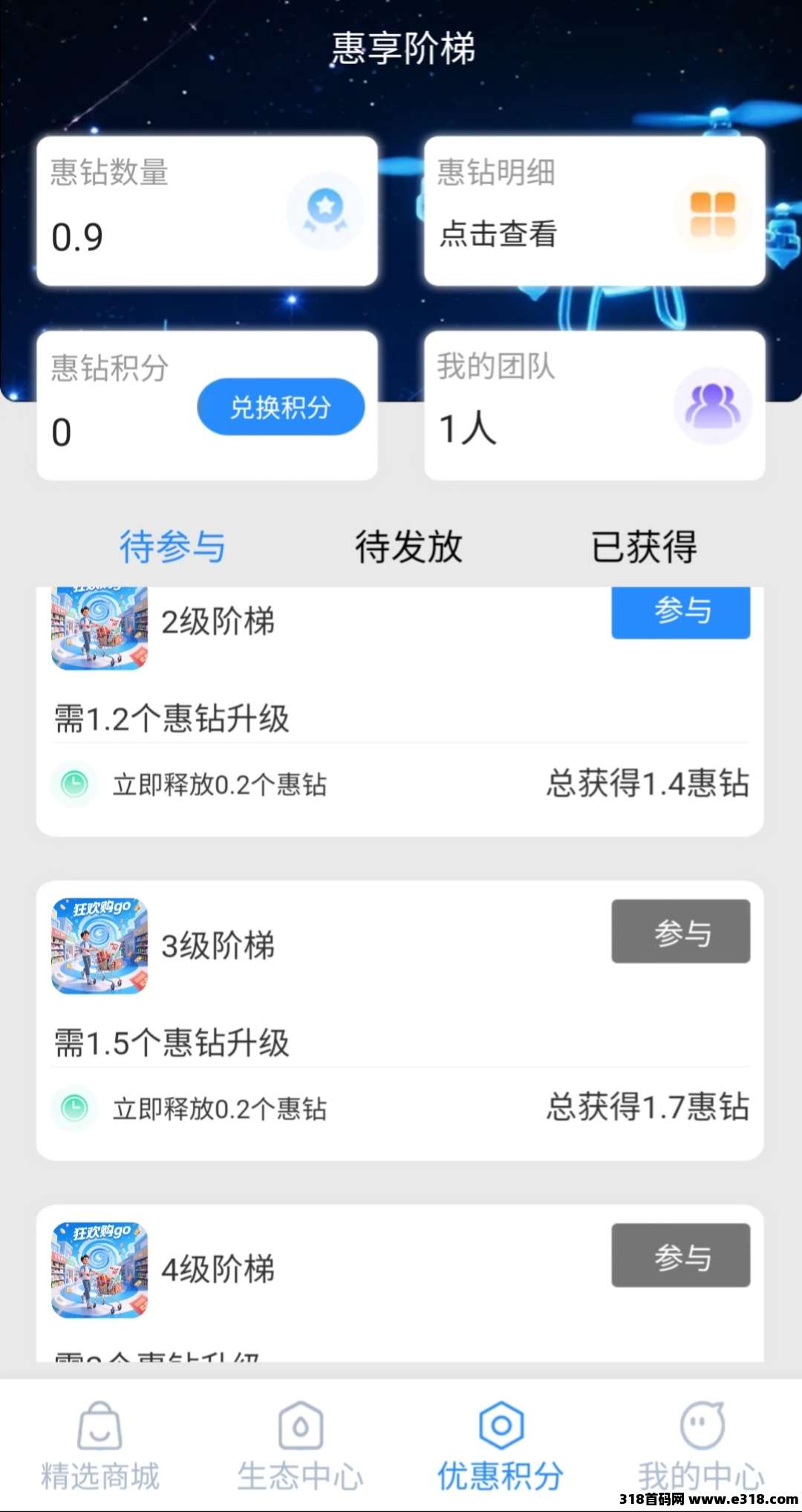
Task: Click the purple team icon on 我的团队 card
Action: [x=713, y=405]
